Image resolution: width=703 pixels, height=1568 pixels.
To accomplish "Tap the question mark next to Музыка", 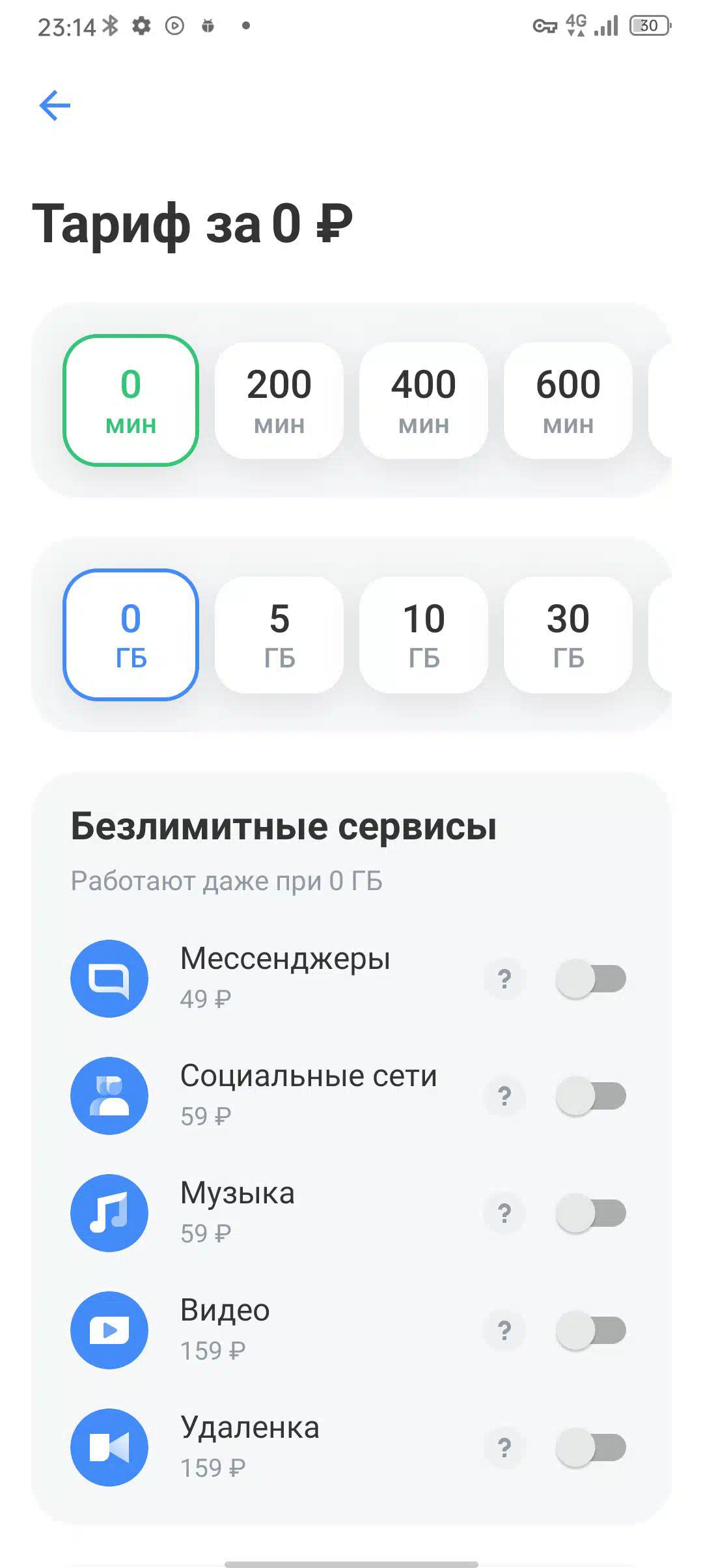I will 504,1213.
